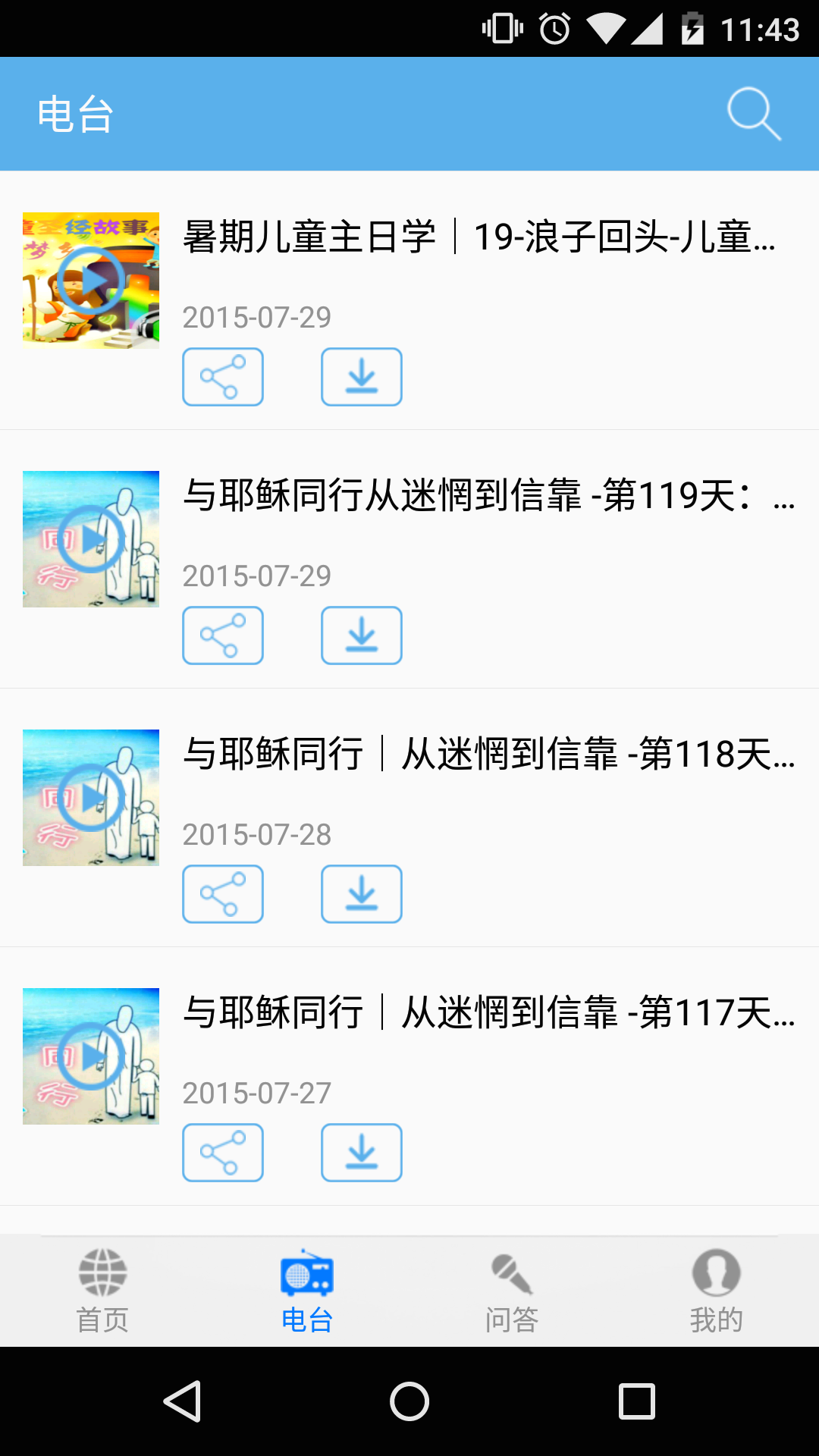Play the 第119天 episode

(x=90, y=538)
